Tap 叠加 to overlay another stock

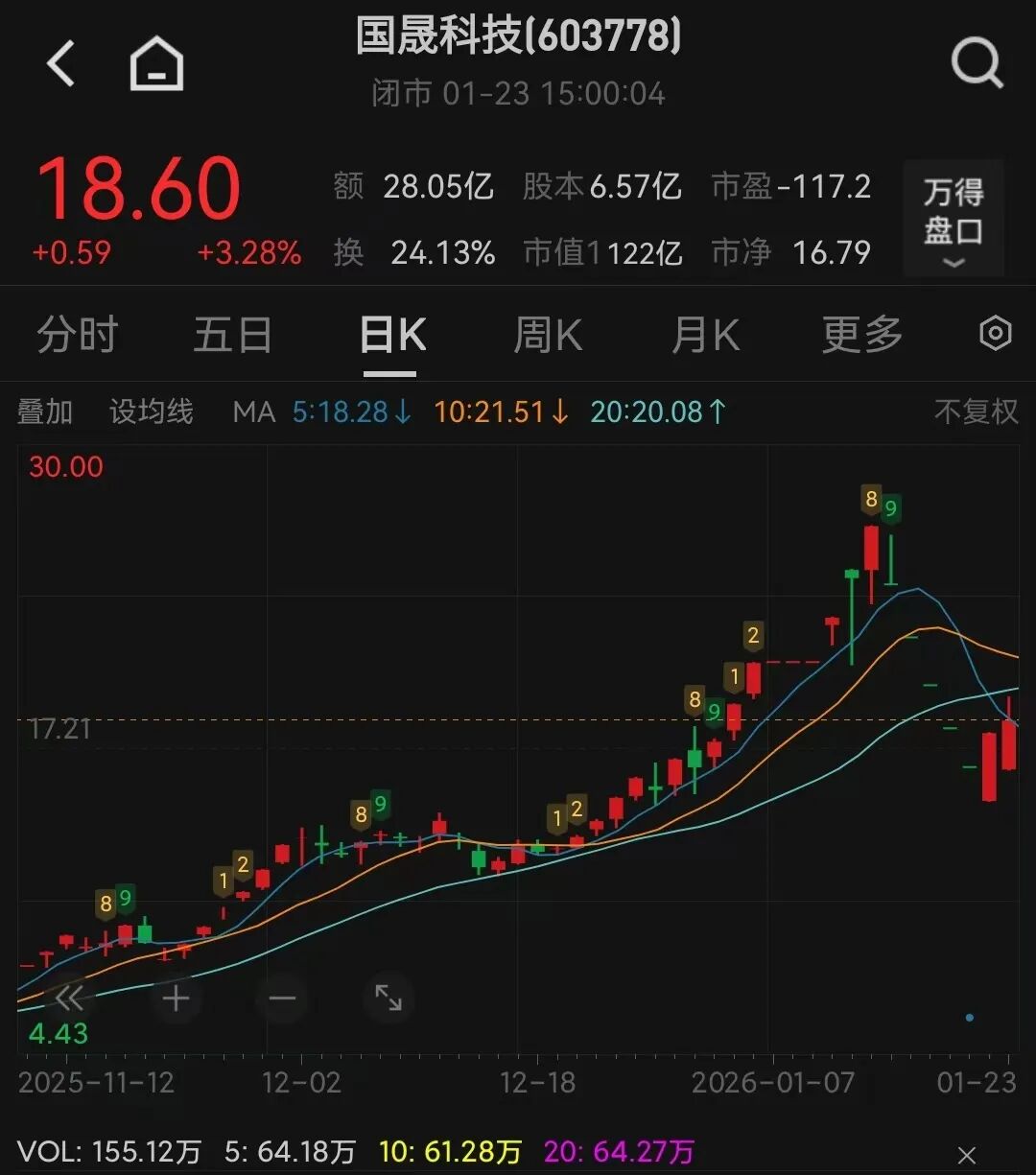45,412
